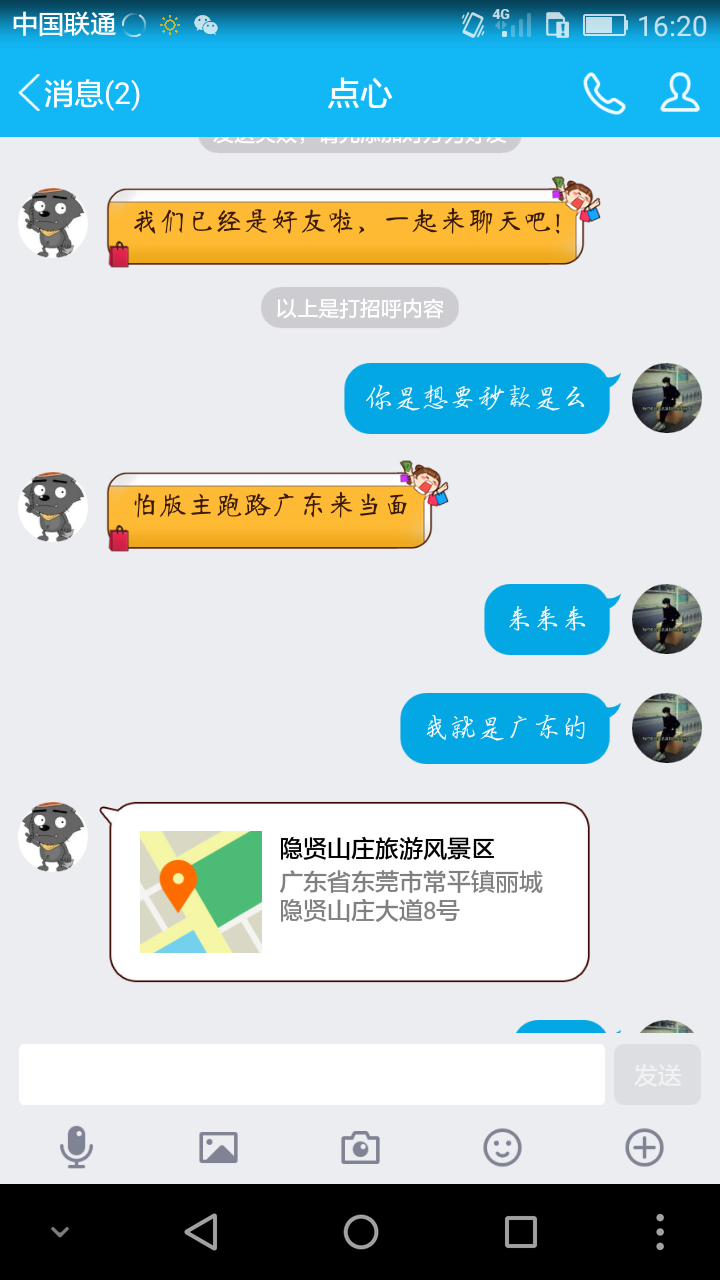Viewport: 720px width, 1280px height.
Task: Tap the system home button
Action: click(x=360, y=1232)
